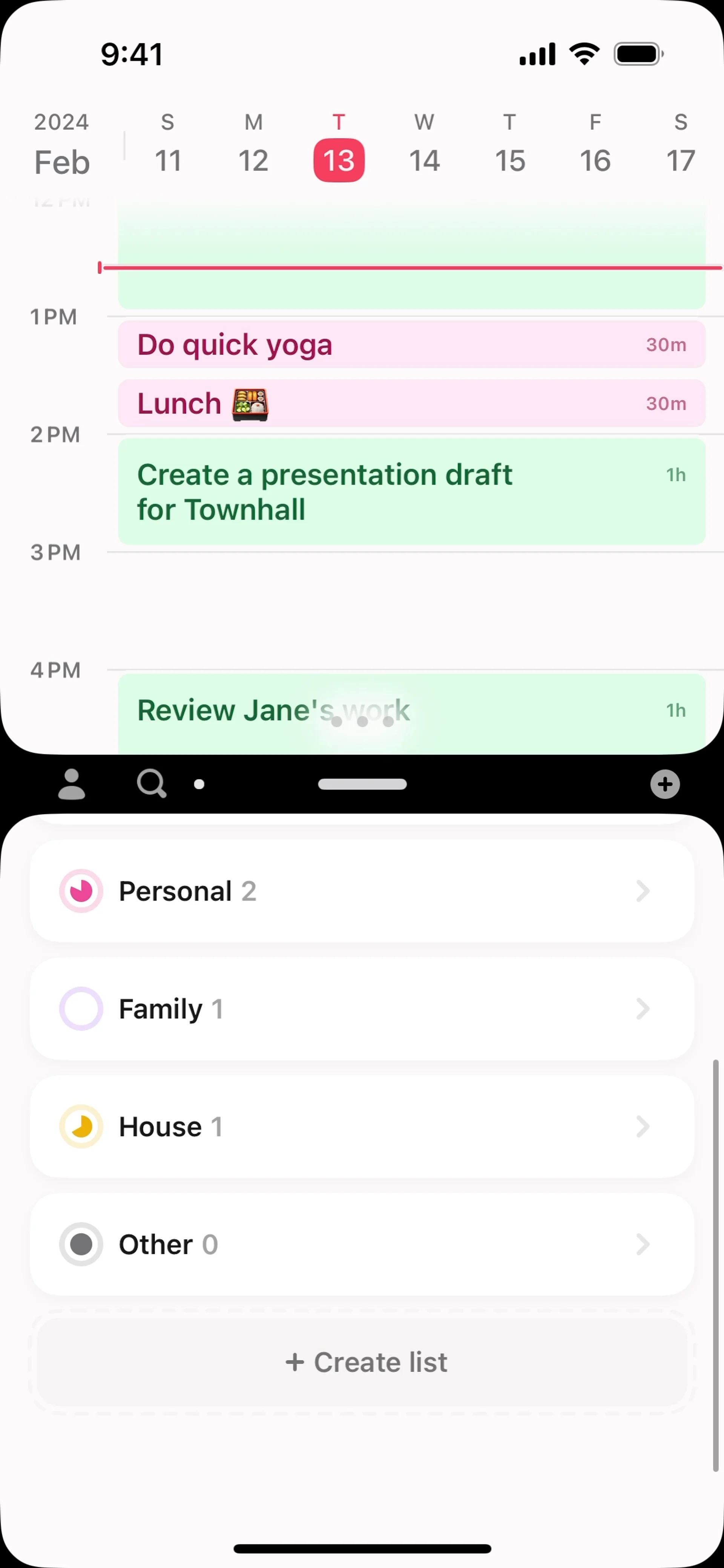Viewport: 724px width, 1568px height.
Task: Open the House list
Action: pyautogui.click(x=362, y=1127)
